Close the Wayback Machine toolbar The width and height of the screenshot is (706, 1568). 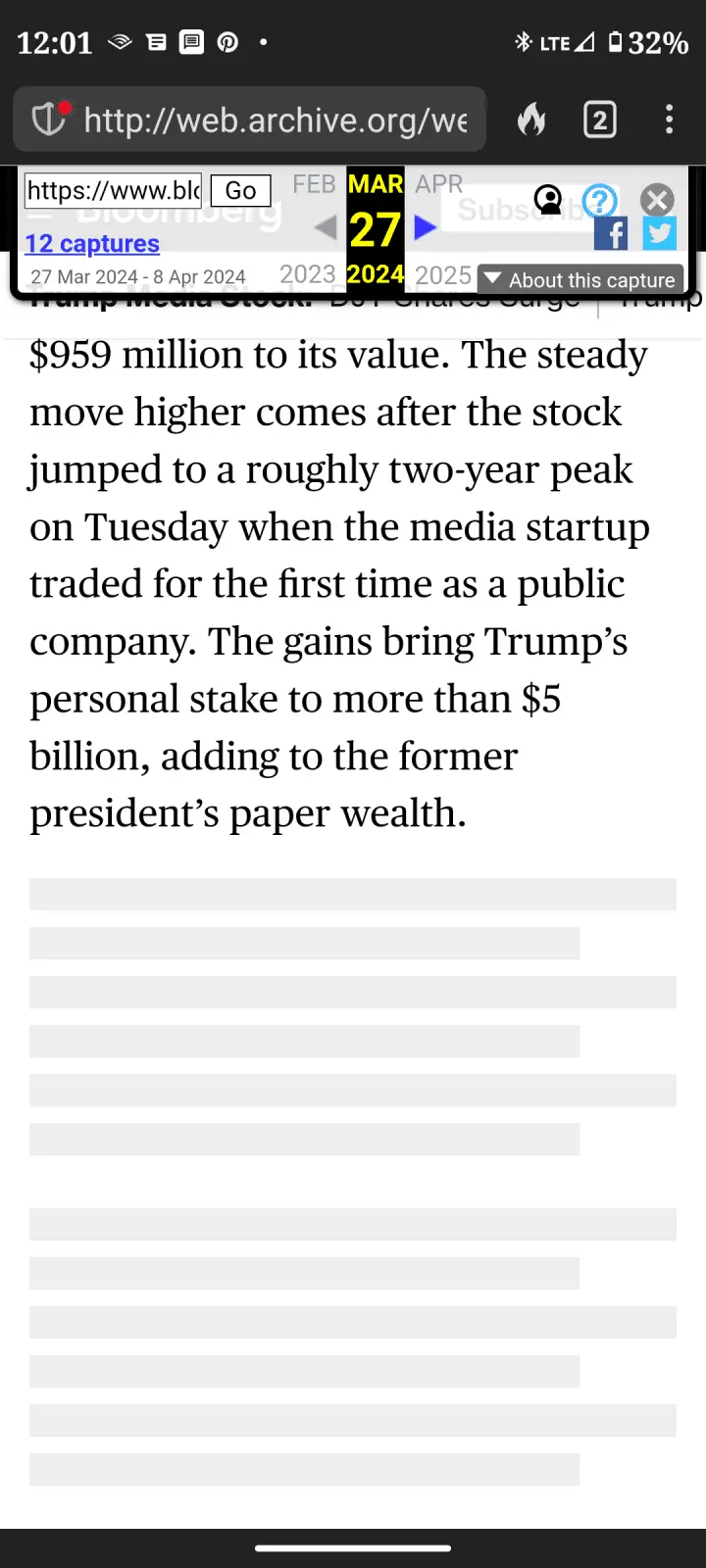tap(657, 200)
